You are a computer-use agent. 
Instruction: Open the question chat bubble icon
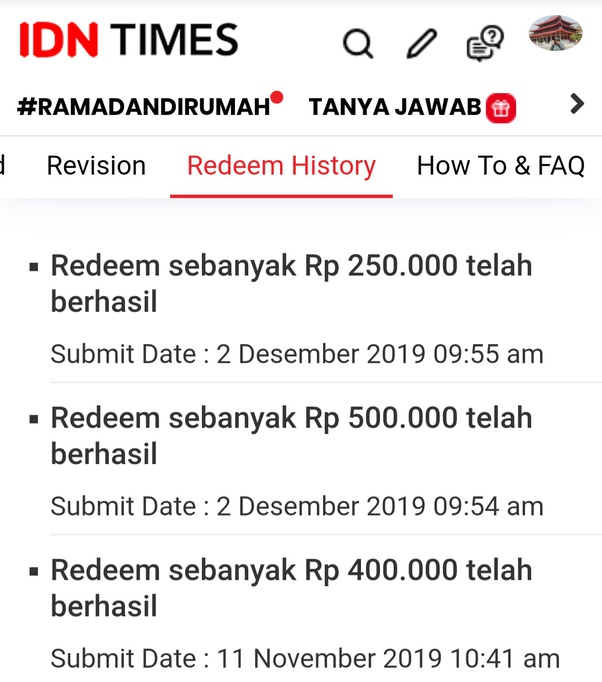pos(485,43)
